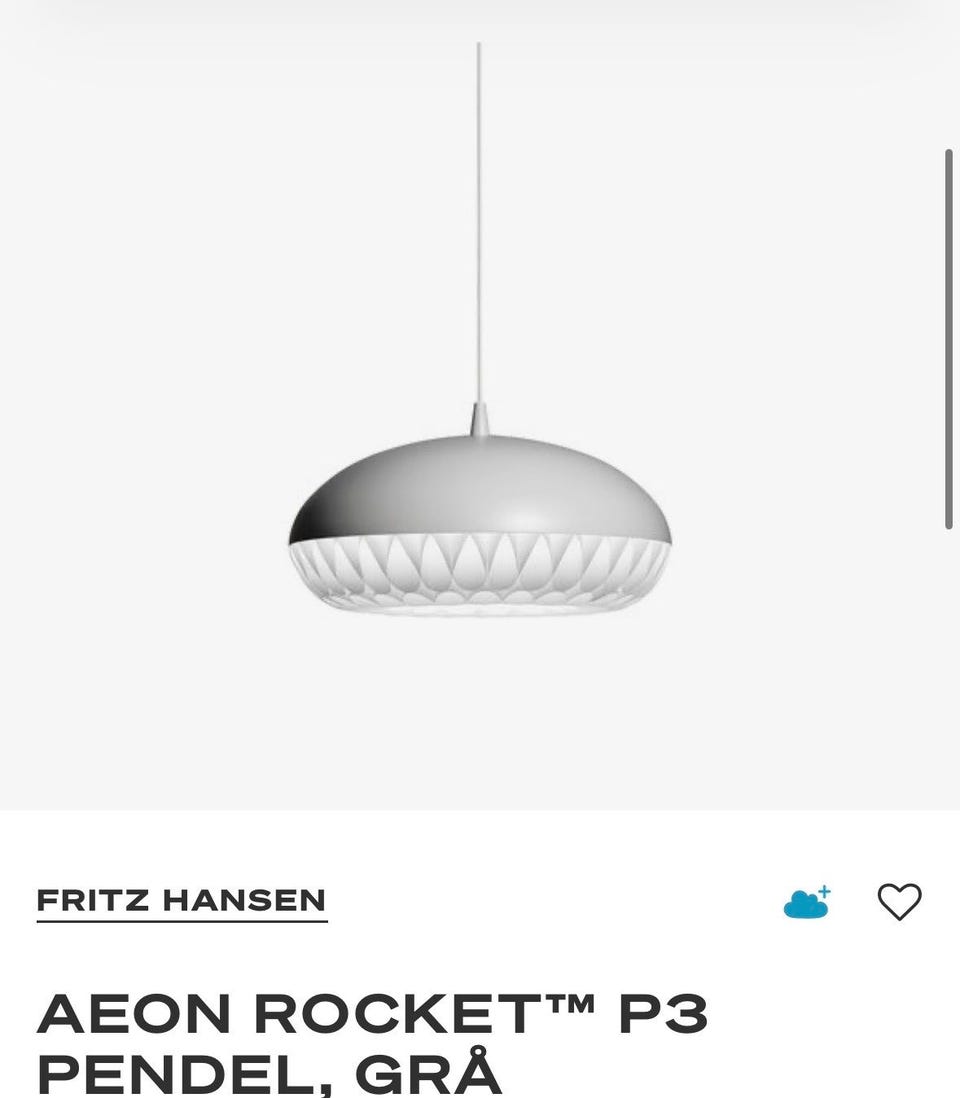Open the Fritz Hansen brand link

click(182, 901)
